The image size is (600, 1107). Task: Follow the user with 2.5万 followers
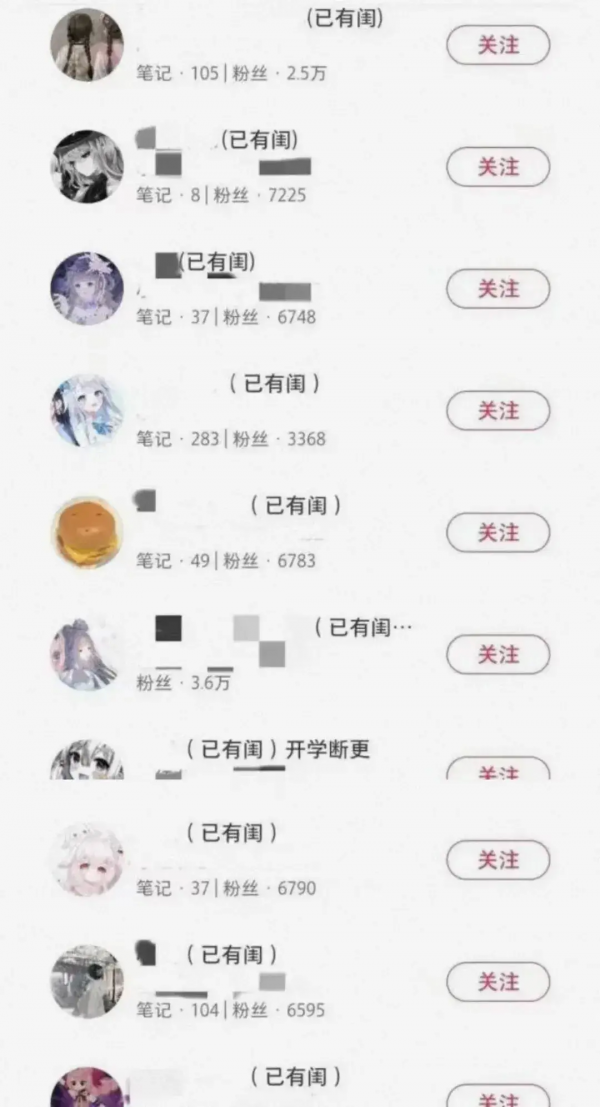pyautogui.click(x=497, y=45)
